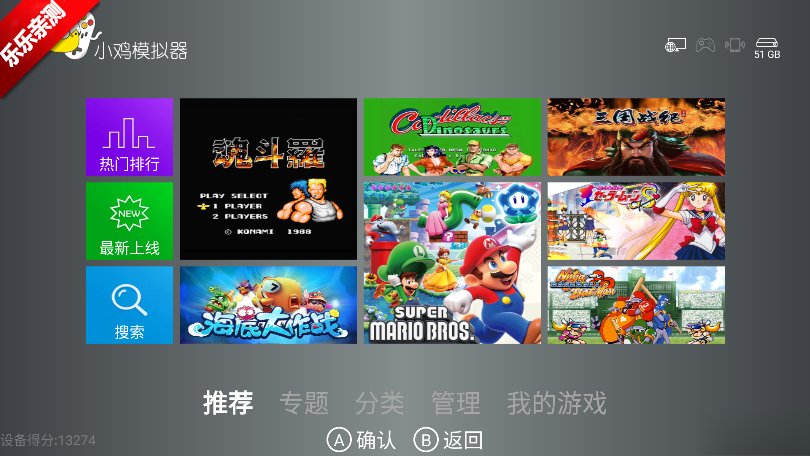Open the 热门排行 hot ranking tile
Screen dimensions: 810x456
[129, 137]
